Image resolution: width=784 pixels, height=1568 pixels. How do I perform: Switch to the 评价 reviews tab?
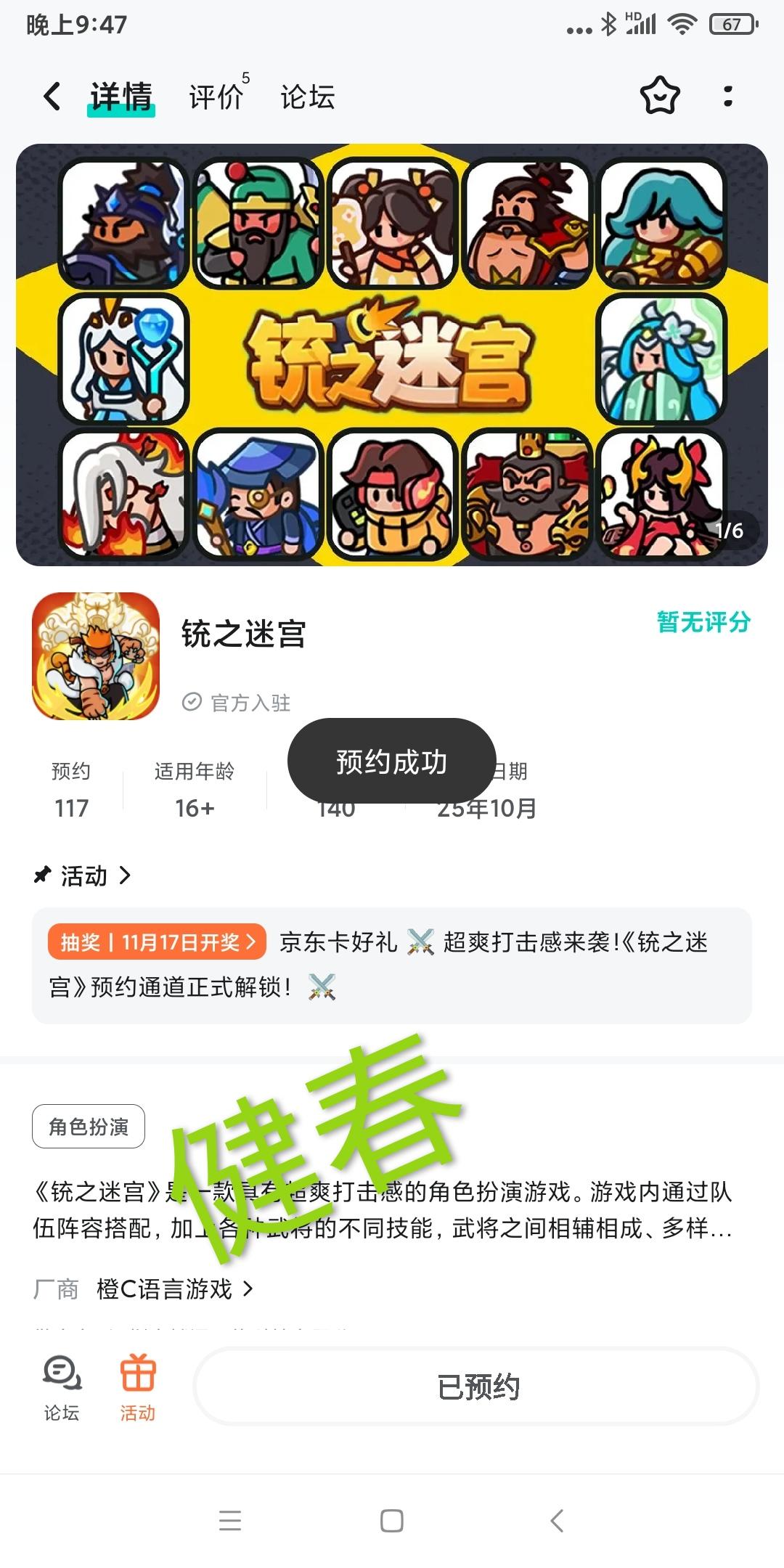click(x=216, y=97)
